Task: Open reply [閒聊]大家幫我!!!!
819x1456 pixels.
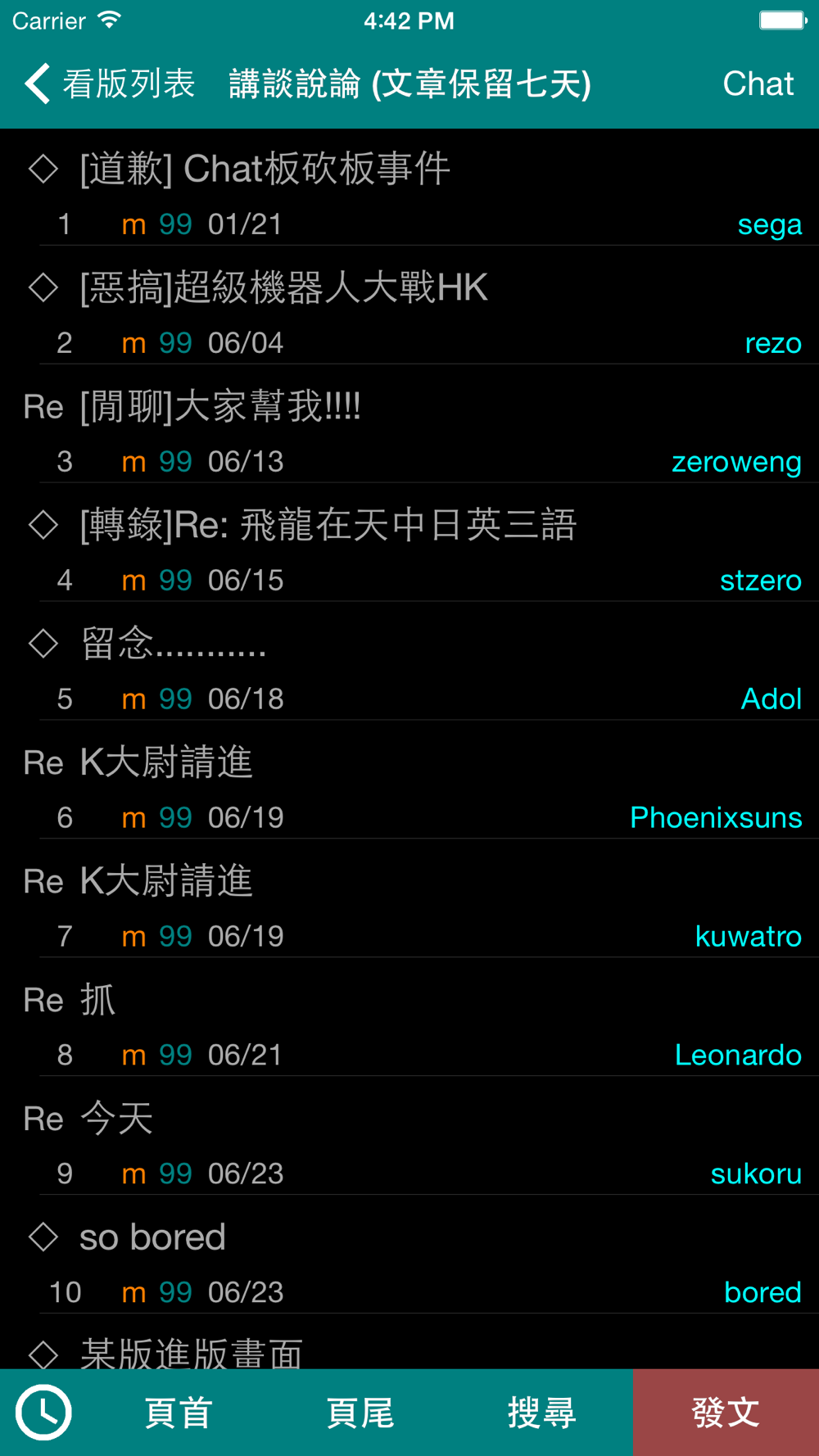Action: pos(409,424)
